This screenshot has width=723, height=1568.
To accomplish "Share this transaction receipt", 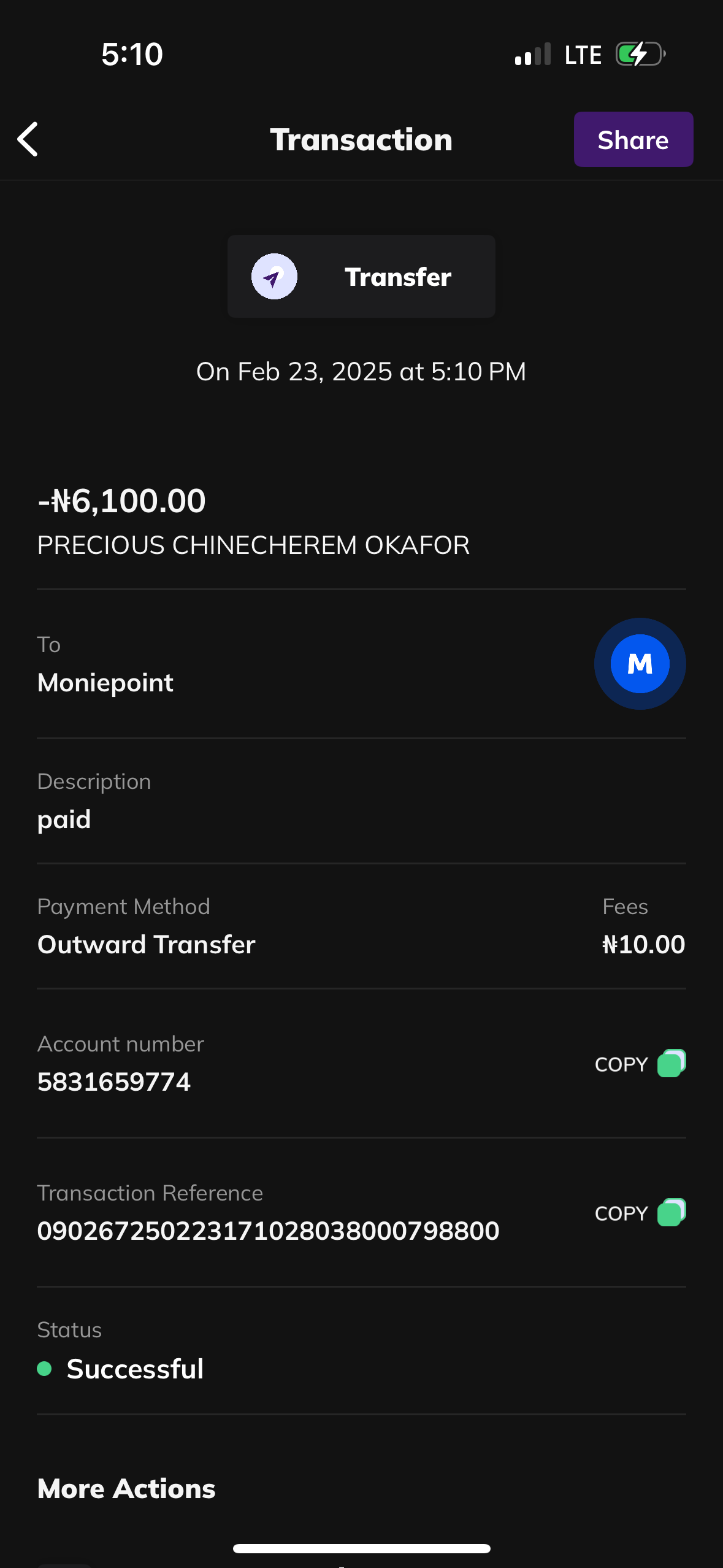I will tap(633, 139).
